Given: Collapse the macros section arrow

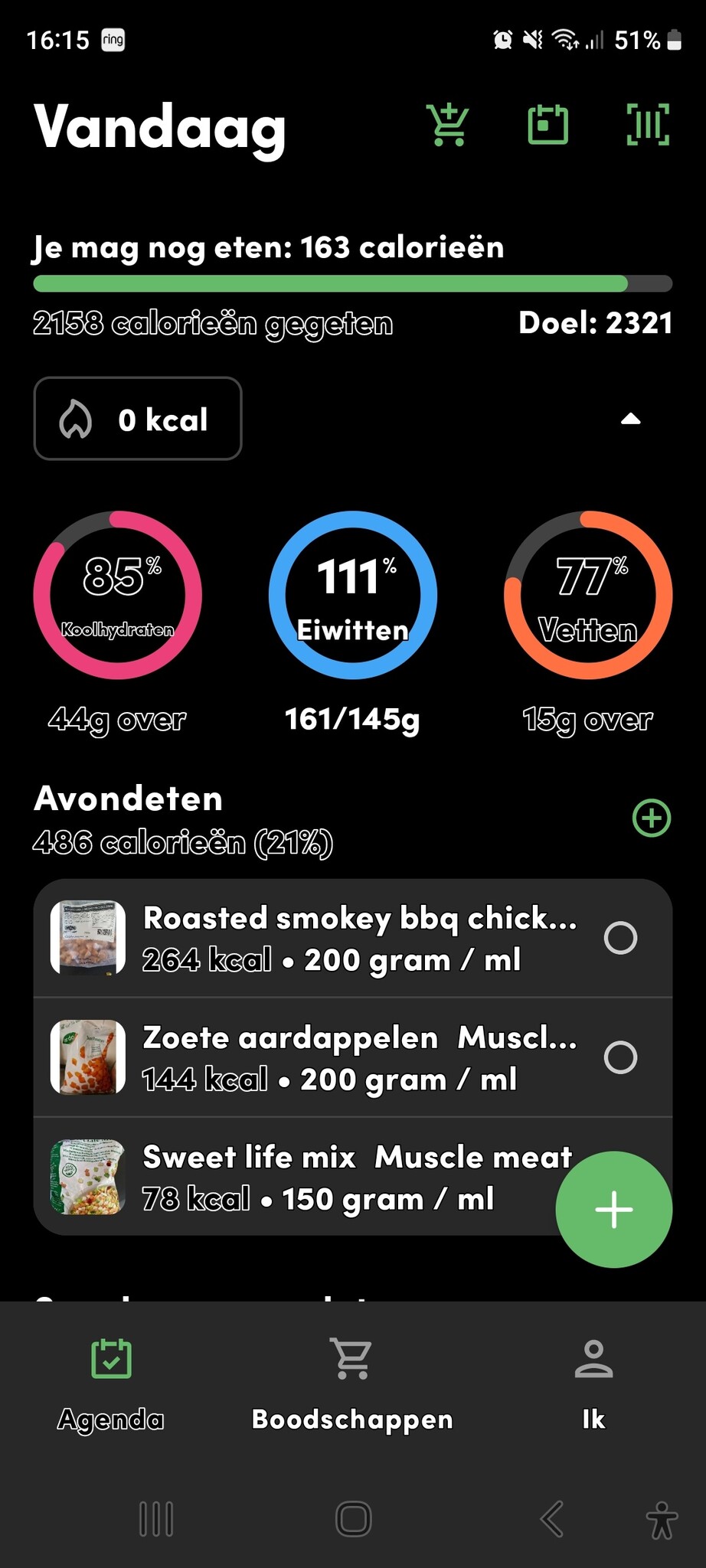Looking at the screenshot, I should pos(630,419).
